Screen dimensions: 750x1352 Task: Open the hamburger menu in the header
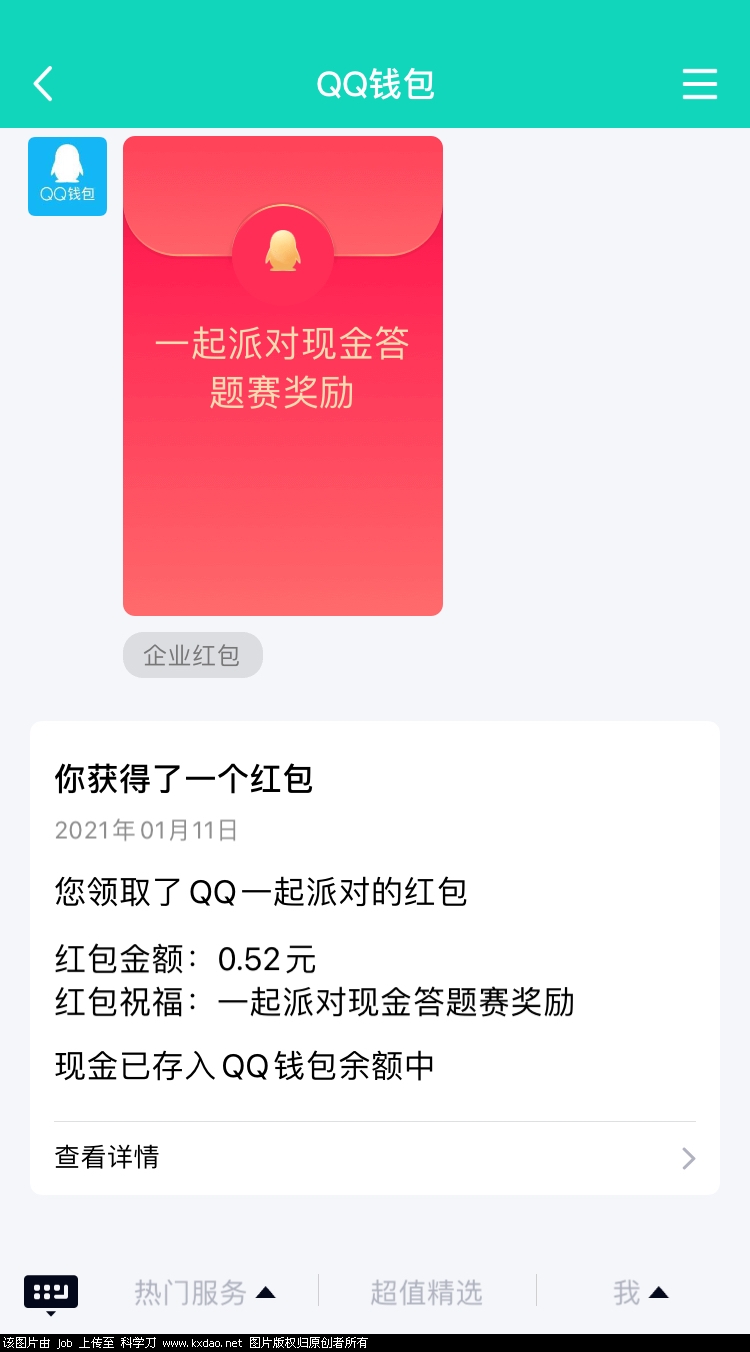(700, 84)
